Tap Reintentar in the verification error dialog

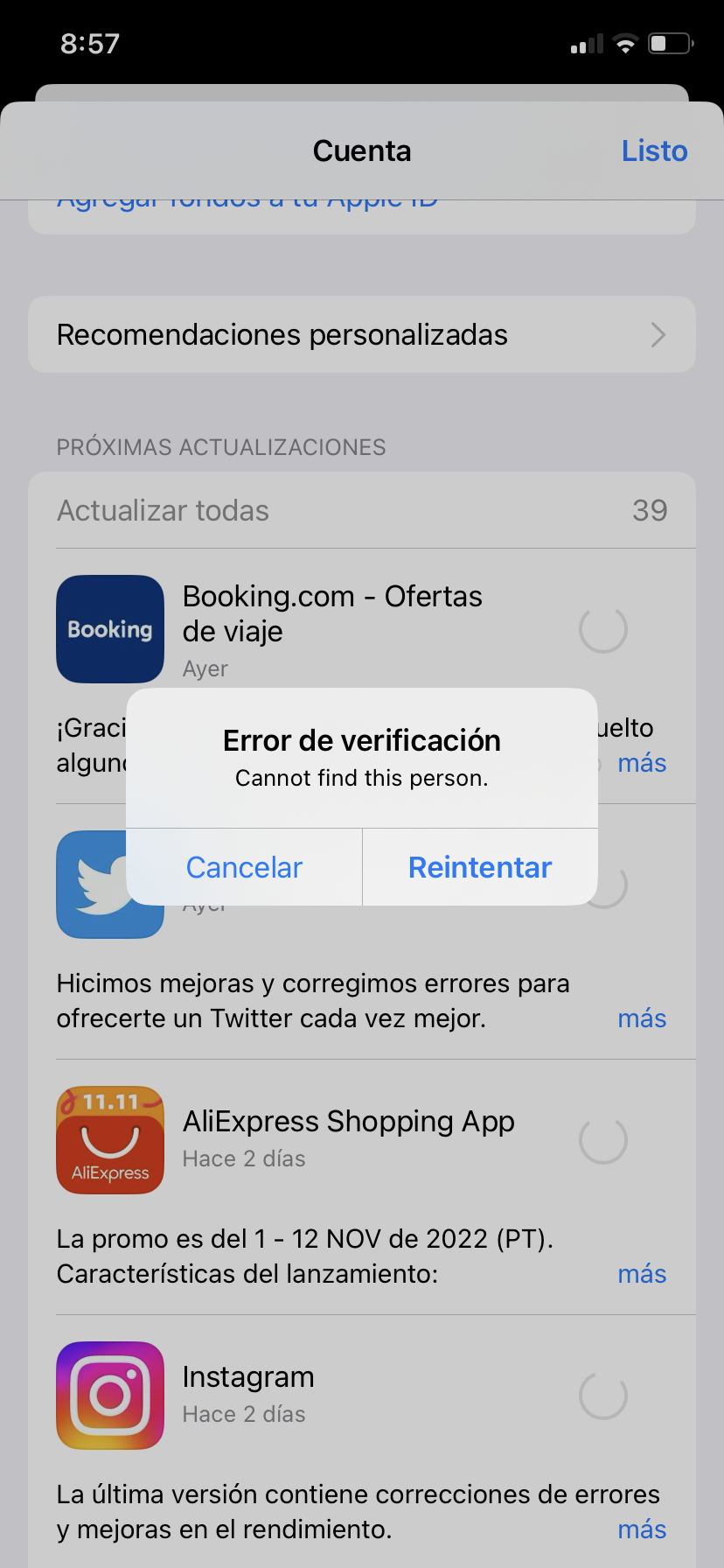(x=480, y=867)
